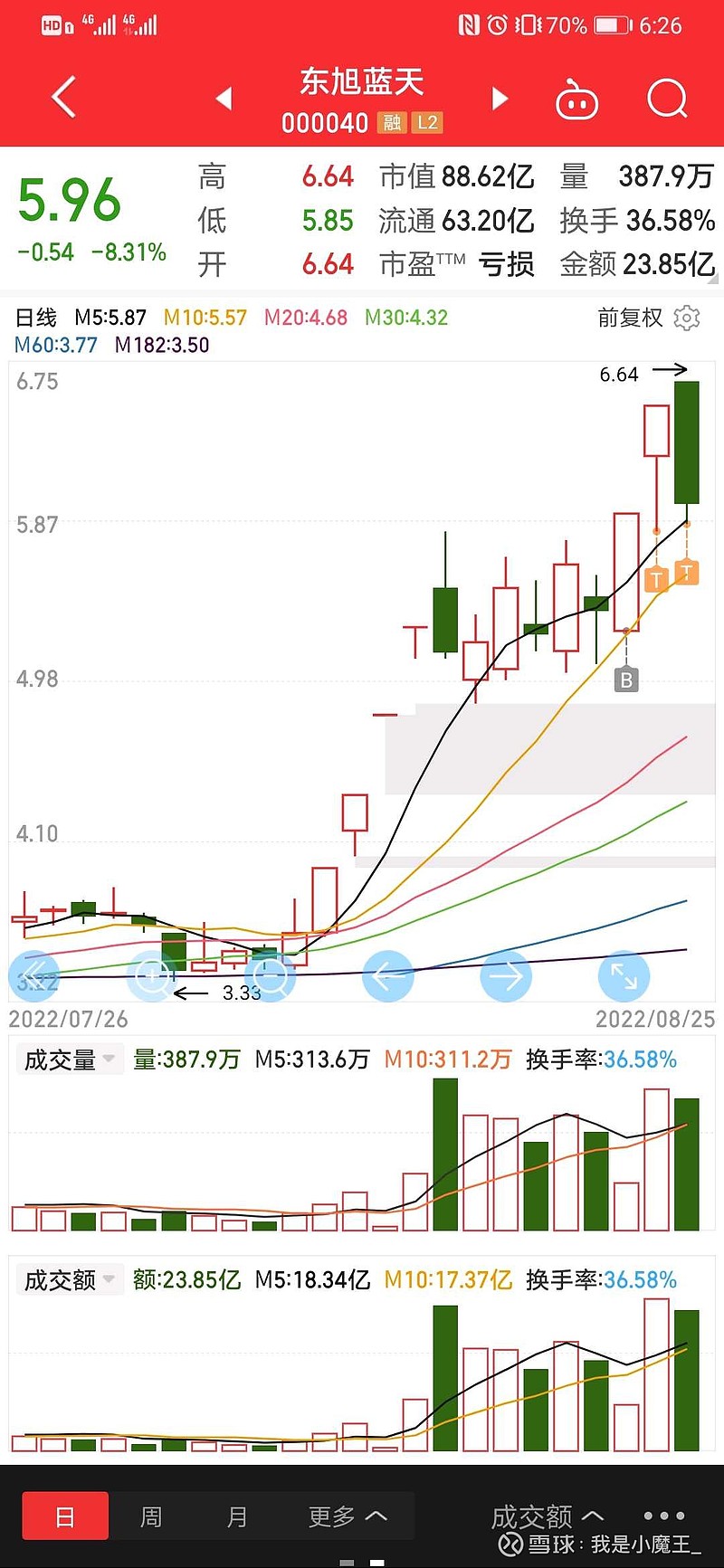The image size is (724, 1568).
Task: Zoom in on the K-line chart
Action: click(x=153, y=975)
